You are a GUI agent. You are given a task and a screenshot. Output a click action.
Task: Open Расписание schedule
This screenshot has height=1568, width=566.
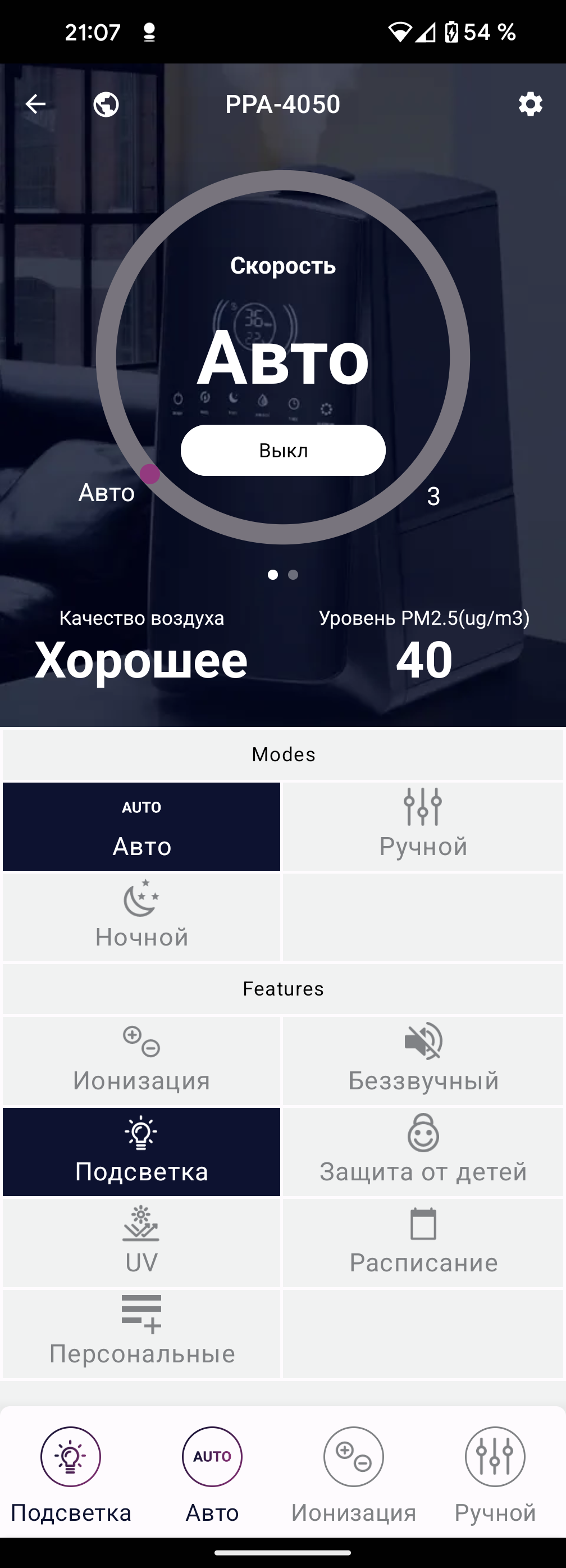(423, 1242)
